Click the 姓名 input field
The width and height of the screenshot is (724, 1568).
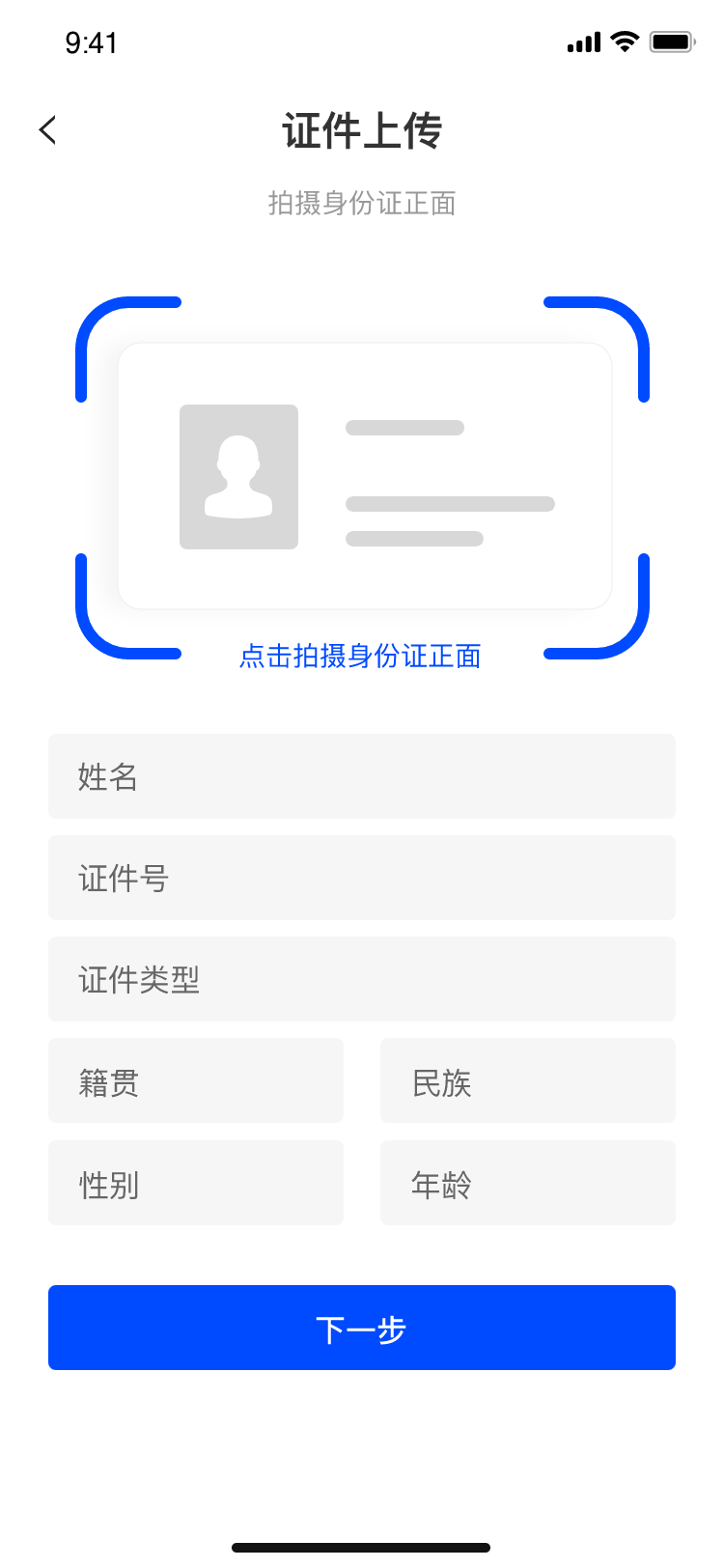click(362, 776)
